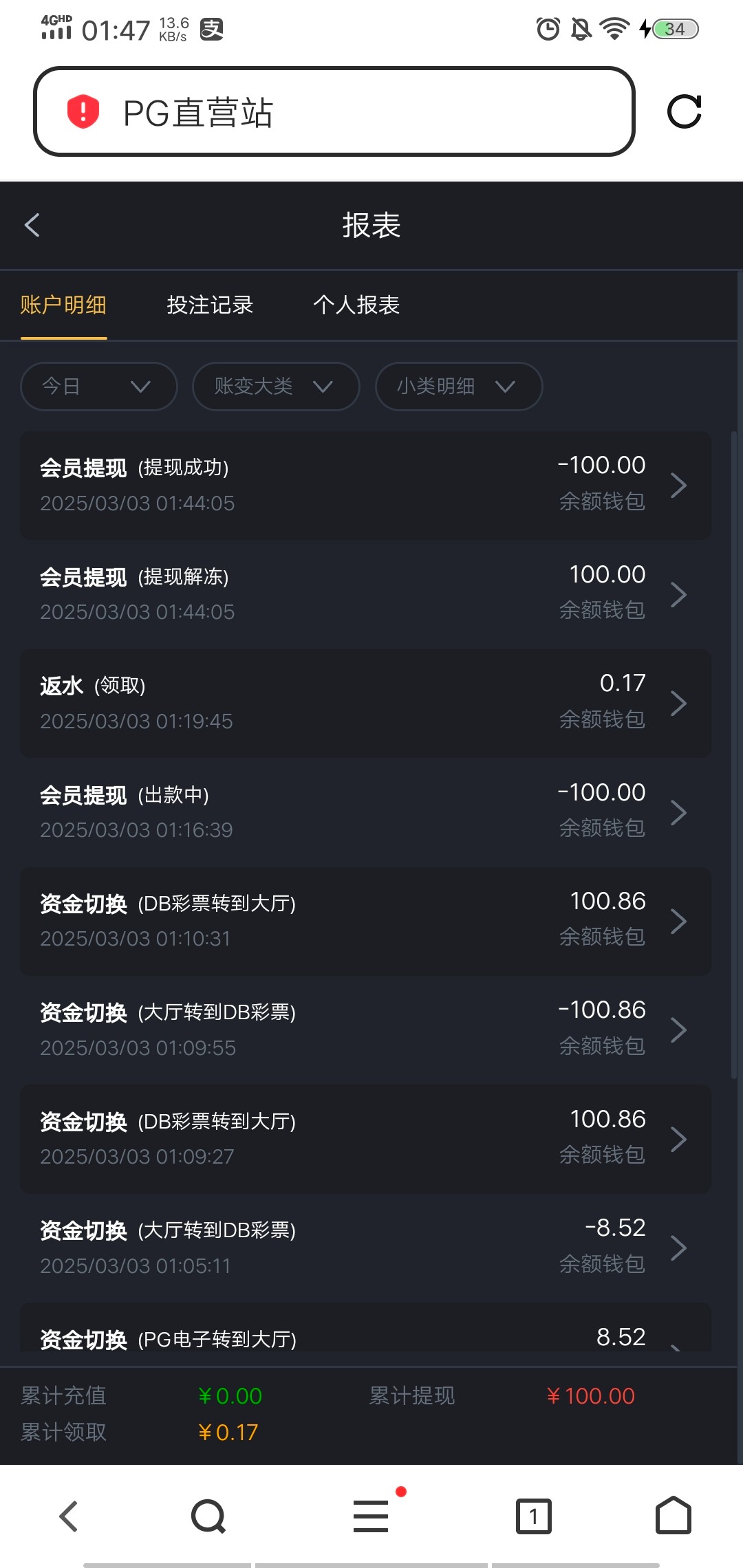The width and height of the screenshot is (743, 1568).
Task: Open the browser menu button
Action: (x=371, y=1516)
